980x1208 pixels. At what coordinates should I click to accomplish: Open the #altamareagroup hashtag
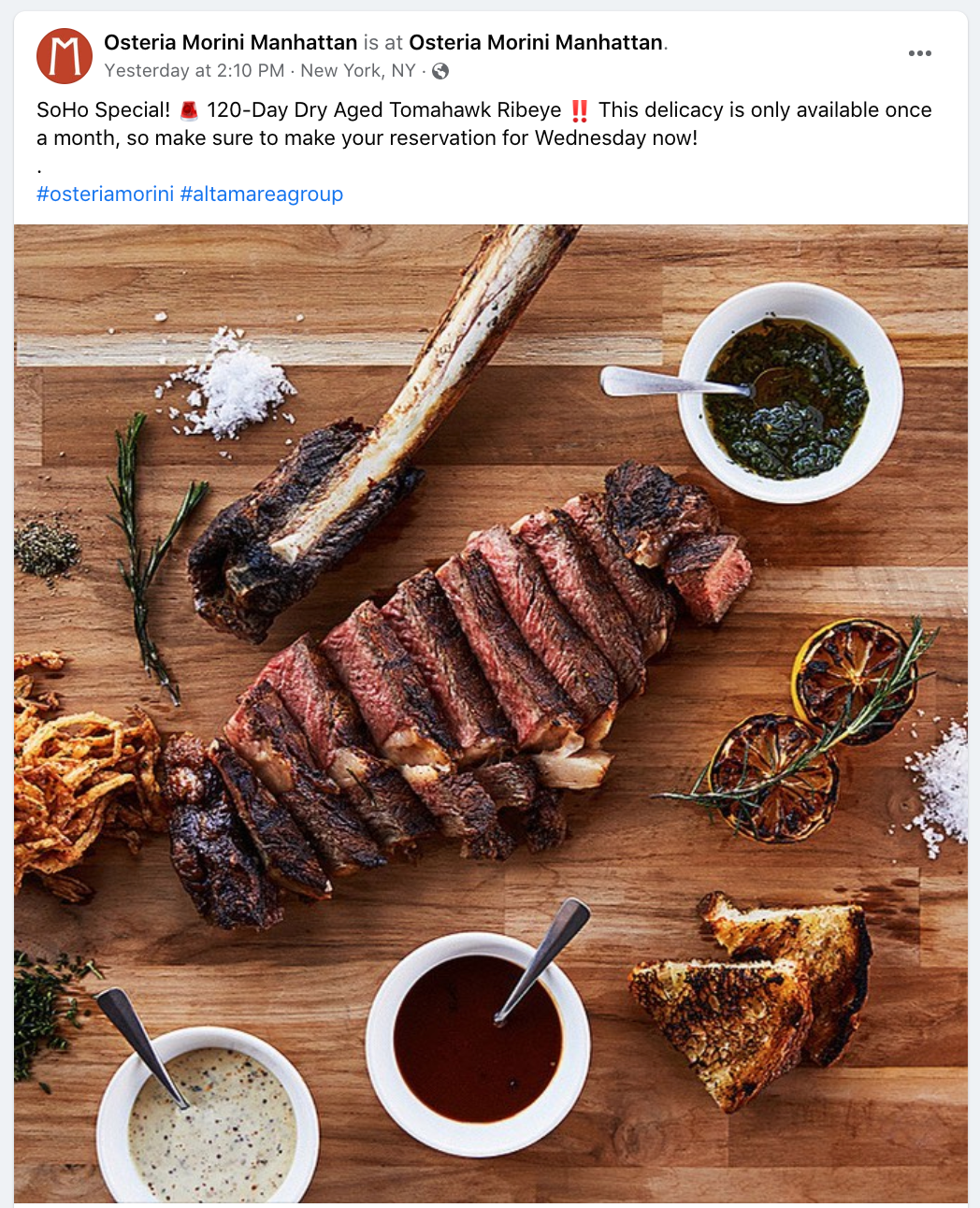(x=261, y=194)
